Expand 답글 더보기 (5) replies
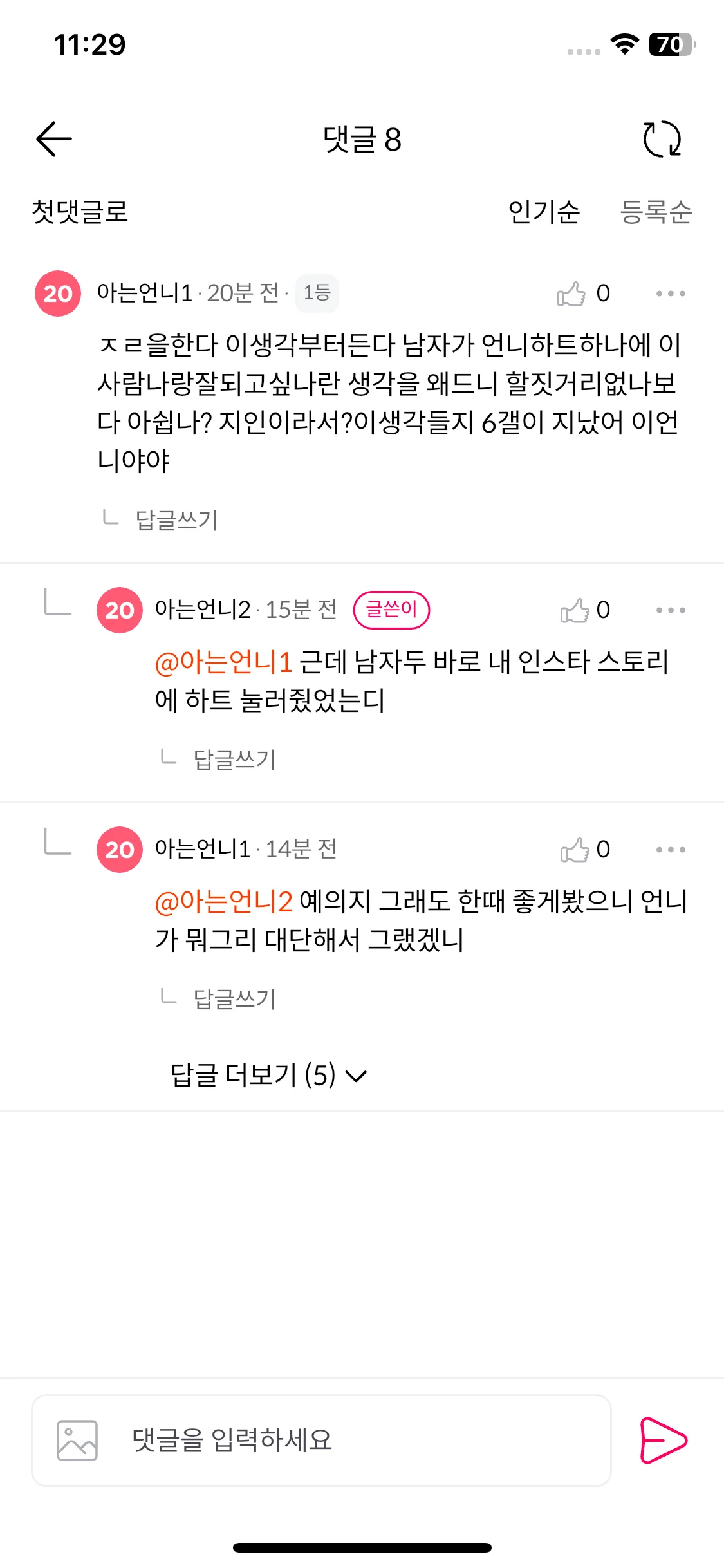 click(268, 1075)
